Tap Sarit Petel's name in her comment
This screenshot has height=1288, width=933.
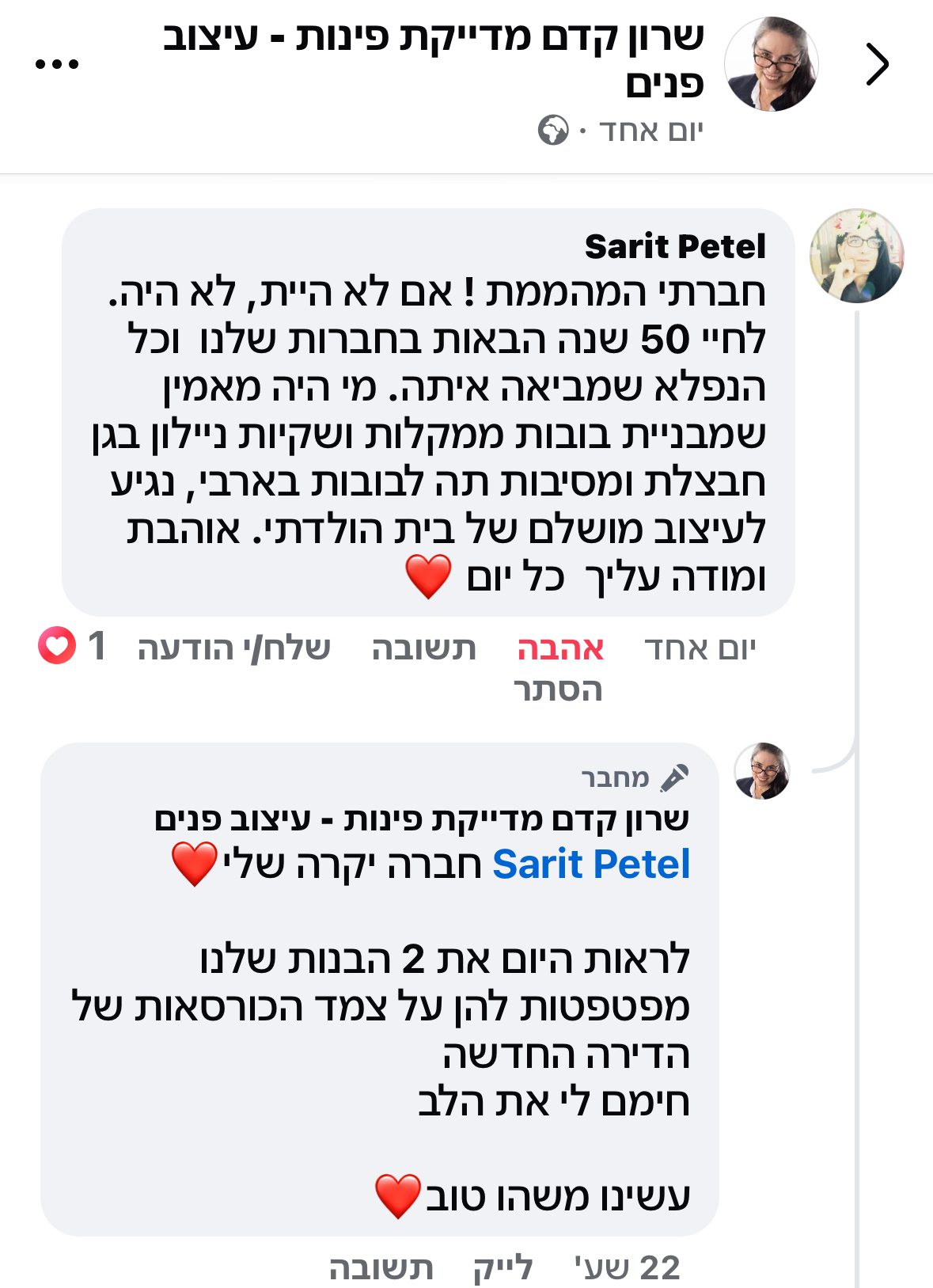pyautogui.click(x=674, y=247)
